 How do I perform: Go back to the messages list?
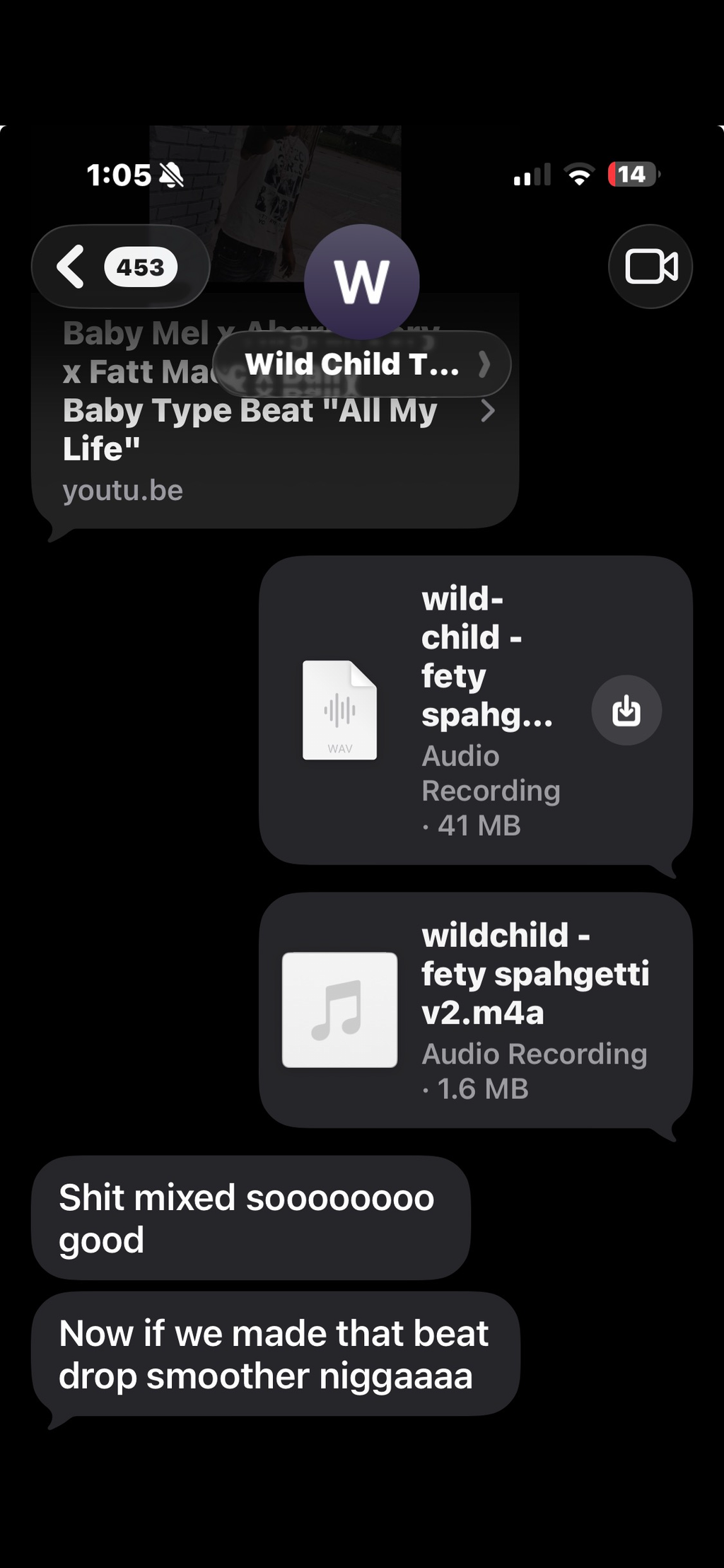[x=120, y=267]
